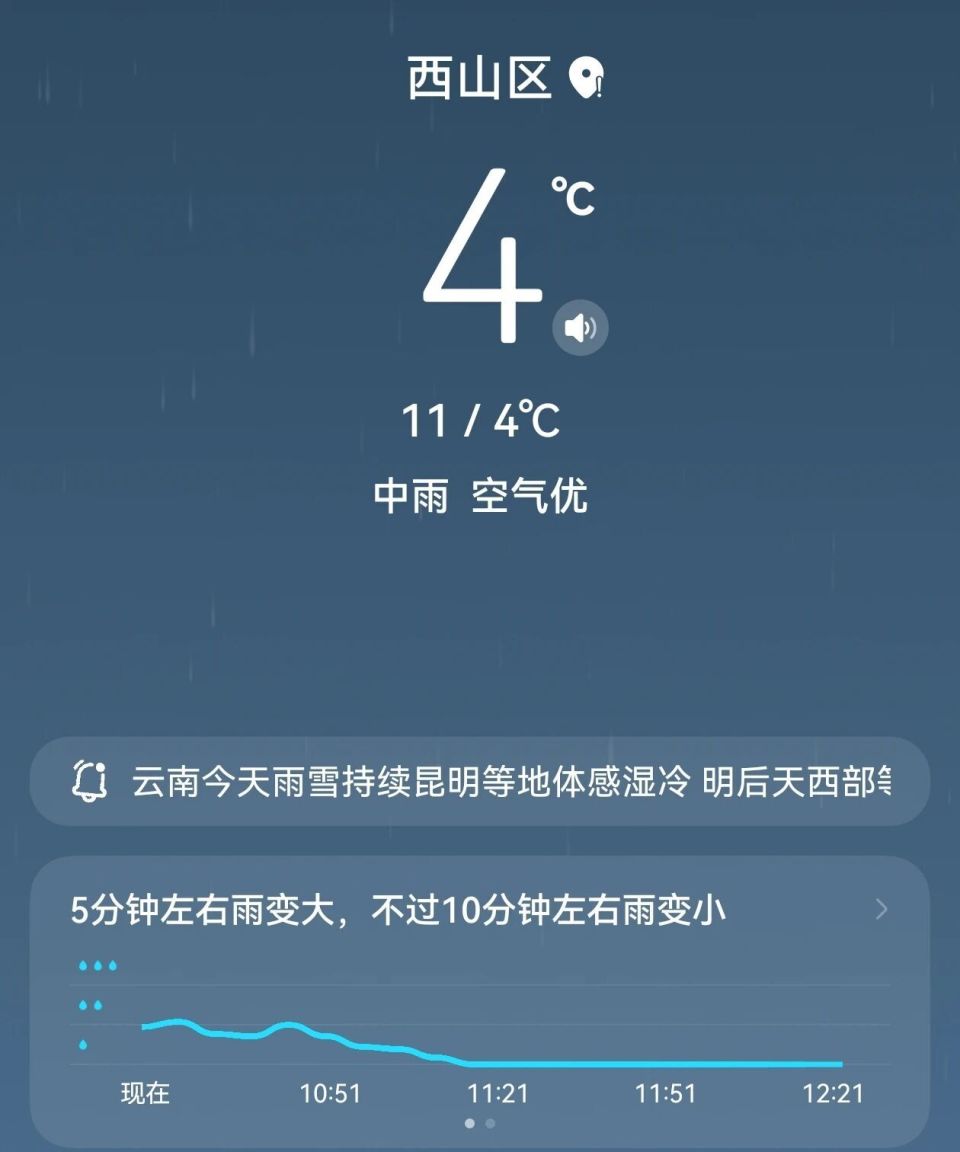This screenshot has height=1152, width=960.
Task: Click the 5分钟左右雨变大 forecast headline
Action: (400, 909)
